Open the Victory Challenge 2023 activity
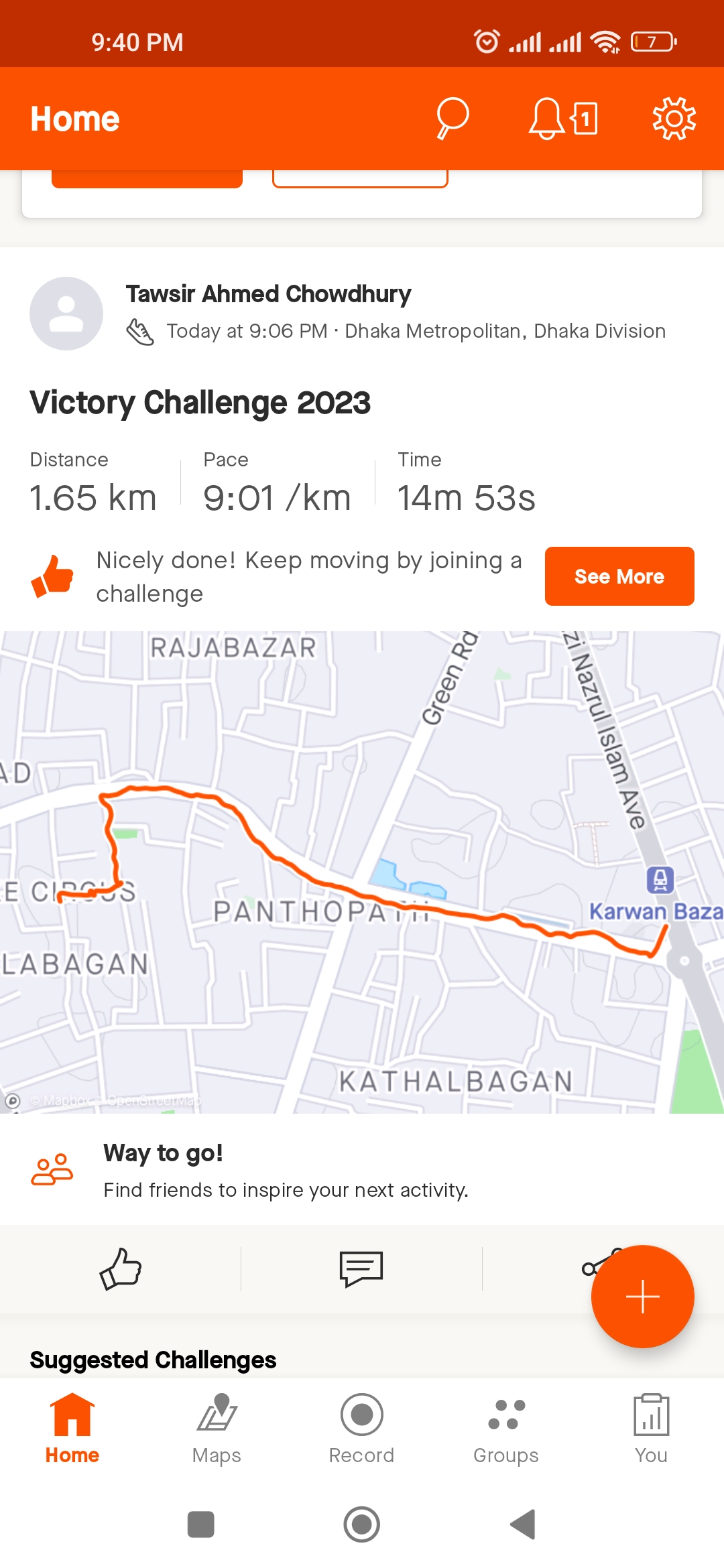This screenshot has height=1568, width=724. (200, 403)
